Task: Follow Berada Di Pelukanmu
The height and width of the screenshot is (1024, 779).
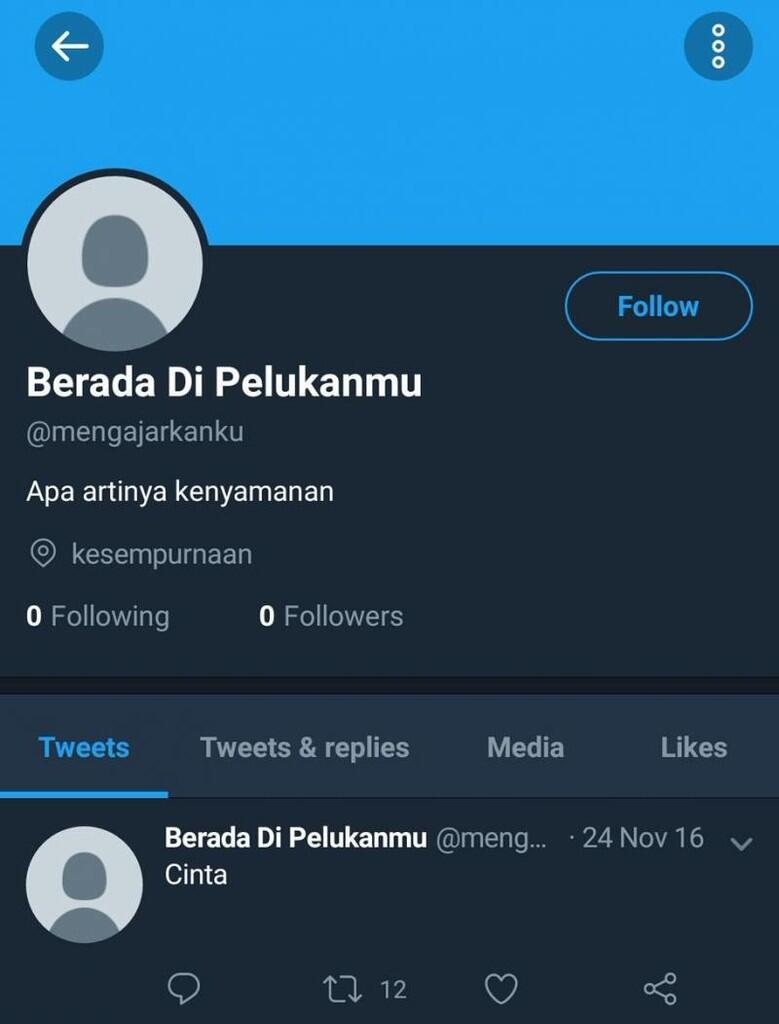Action: click(x=658, y=306)
